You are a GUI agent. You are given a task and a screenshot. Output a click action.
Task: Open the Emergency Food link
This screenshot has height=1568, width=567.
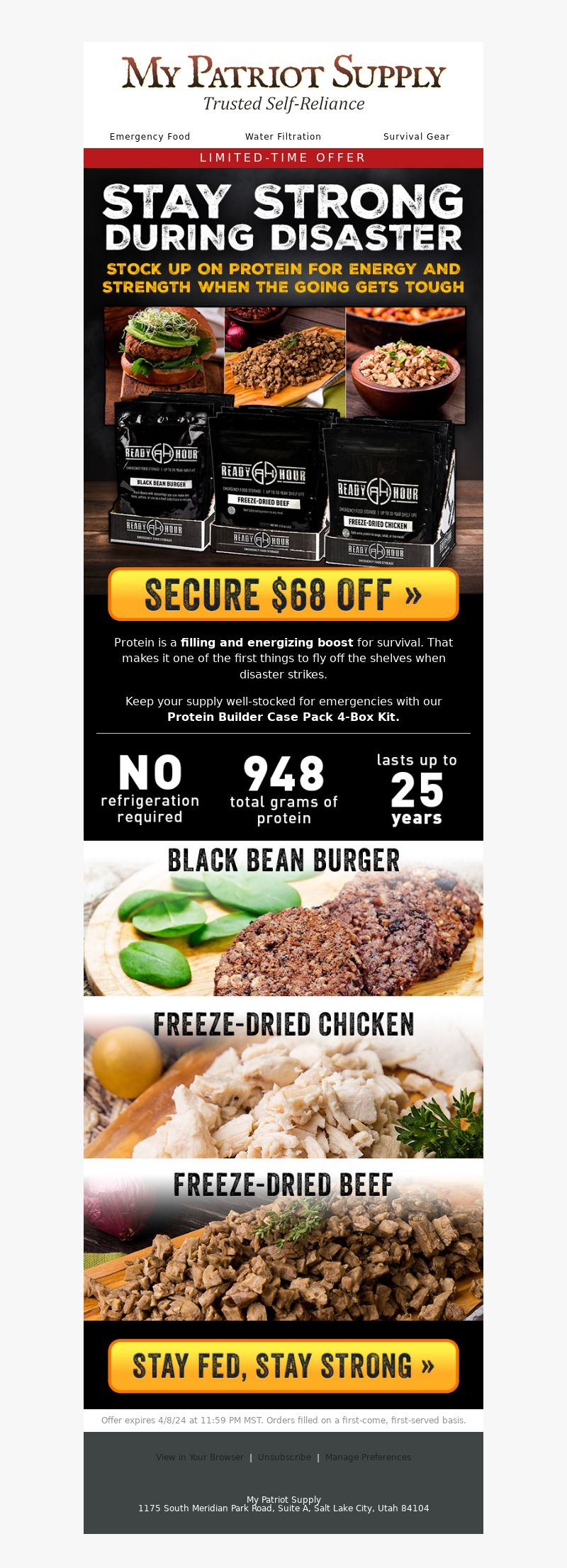point(150,137)
